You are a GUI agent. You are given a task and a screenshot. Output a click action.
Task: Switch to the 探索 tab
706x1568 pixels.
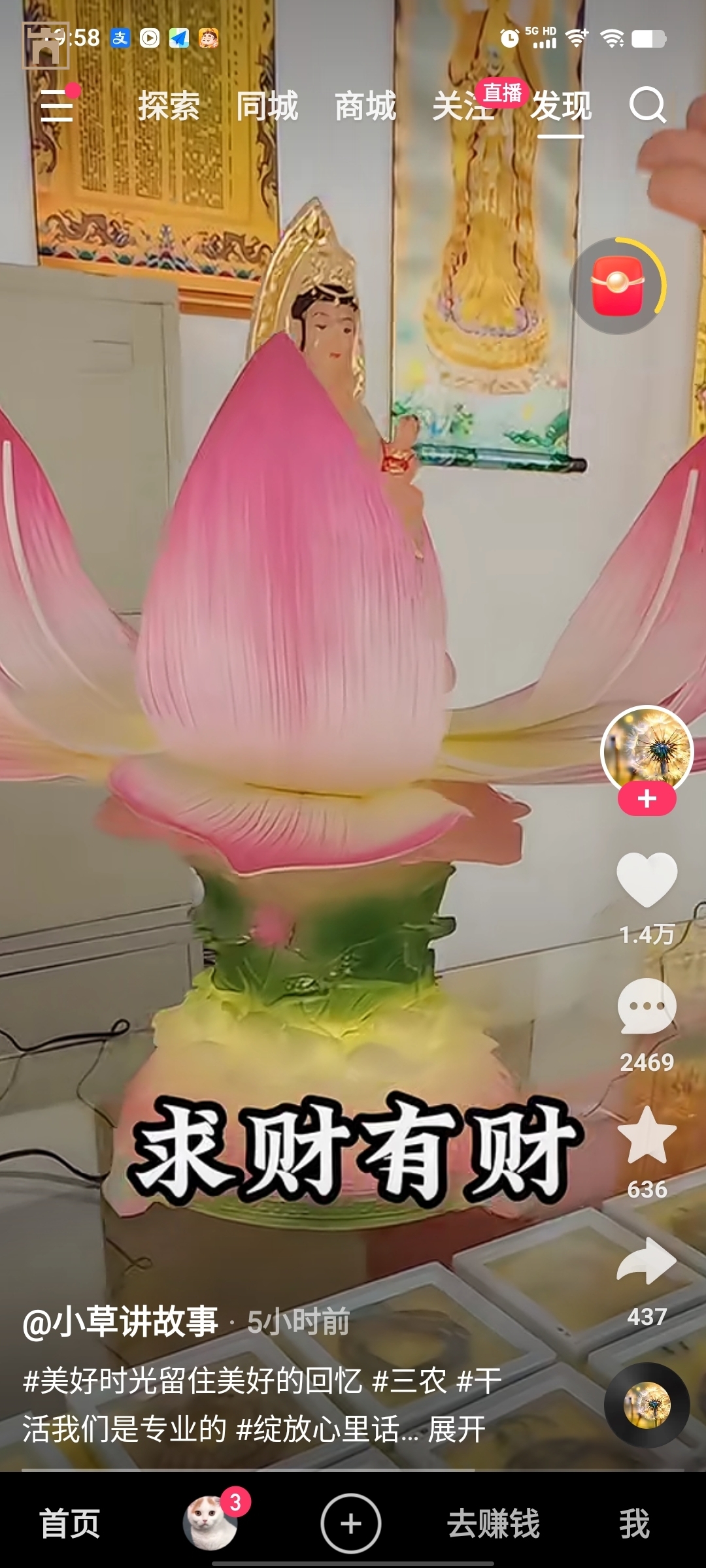169,106
